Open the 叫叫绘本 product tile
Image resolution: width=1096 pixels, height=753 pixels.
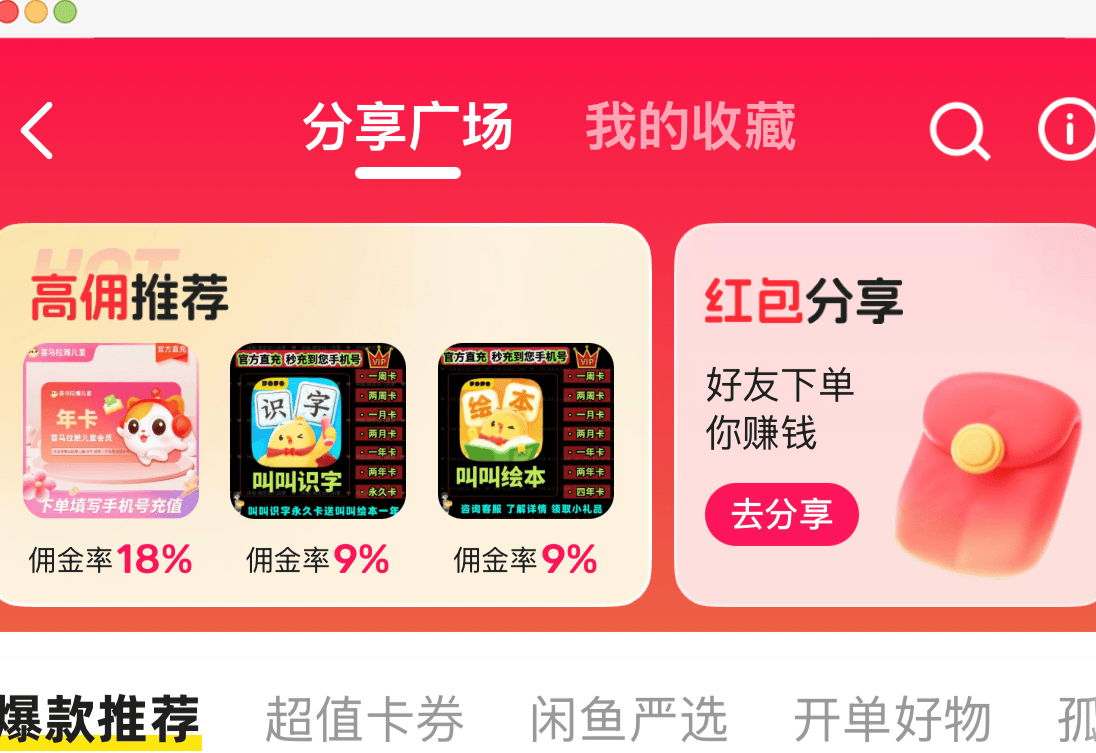tap(525, 431)
